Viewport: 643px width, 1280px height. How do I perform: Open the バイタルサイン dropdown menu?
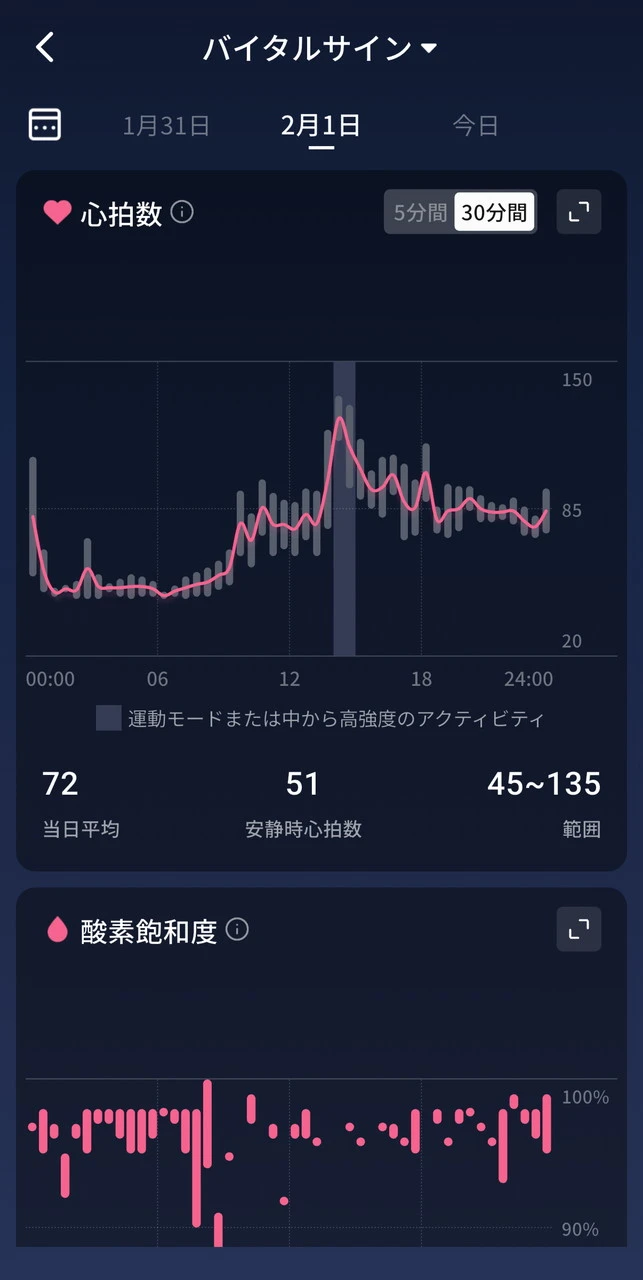click(320, 48)
